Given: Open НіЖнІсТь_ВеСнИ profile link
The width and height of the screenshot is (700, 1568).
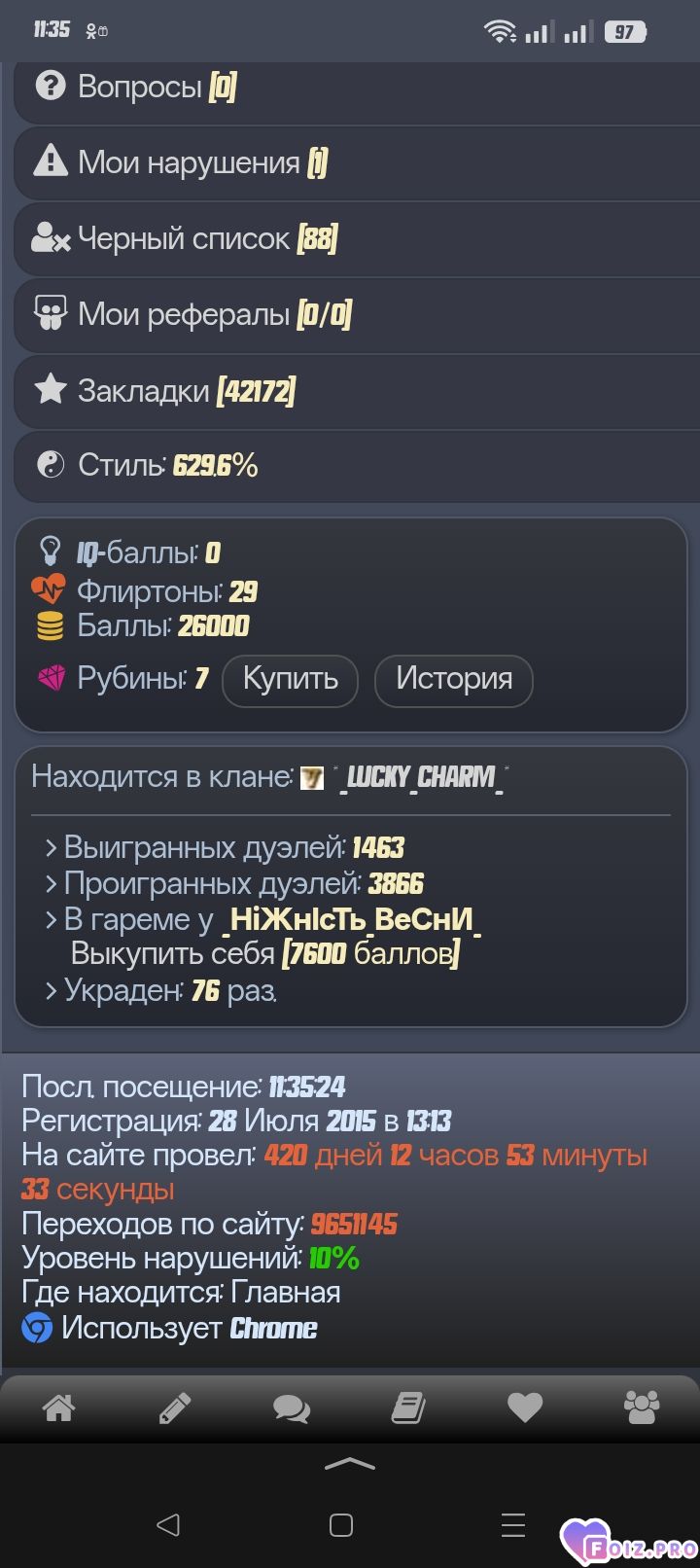Looking at the screenshot, I should click(x=352, y=919).
